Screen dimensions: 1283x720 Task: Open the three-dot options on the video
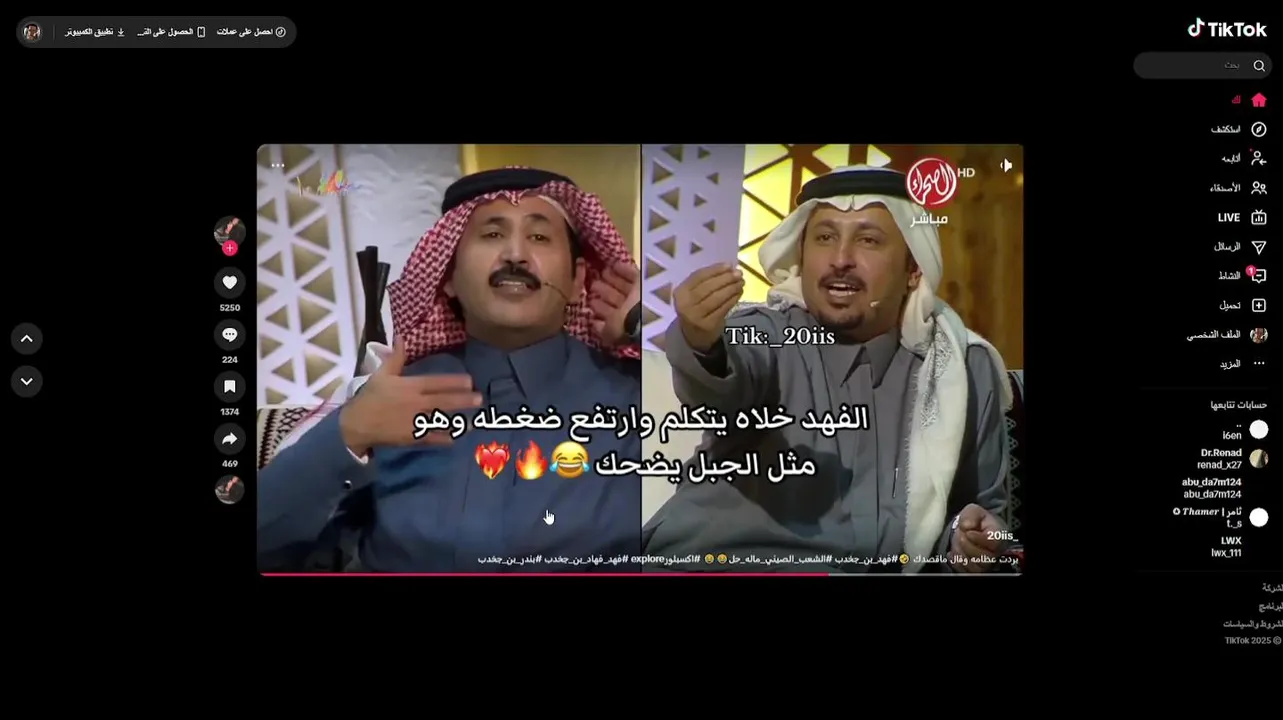[x=277, y=165]
